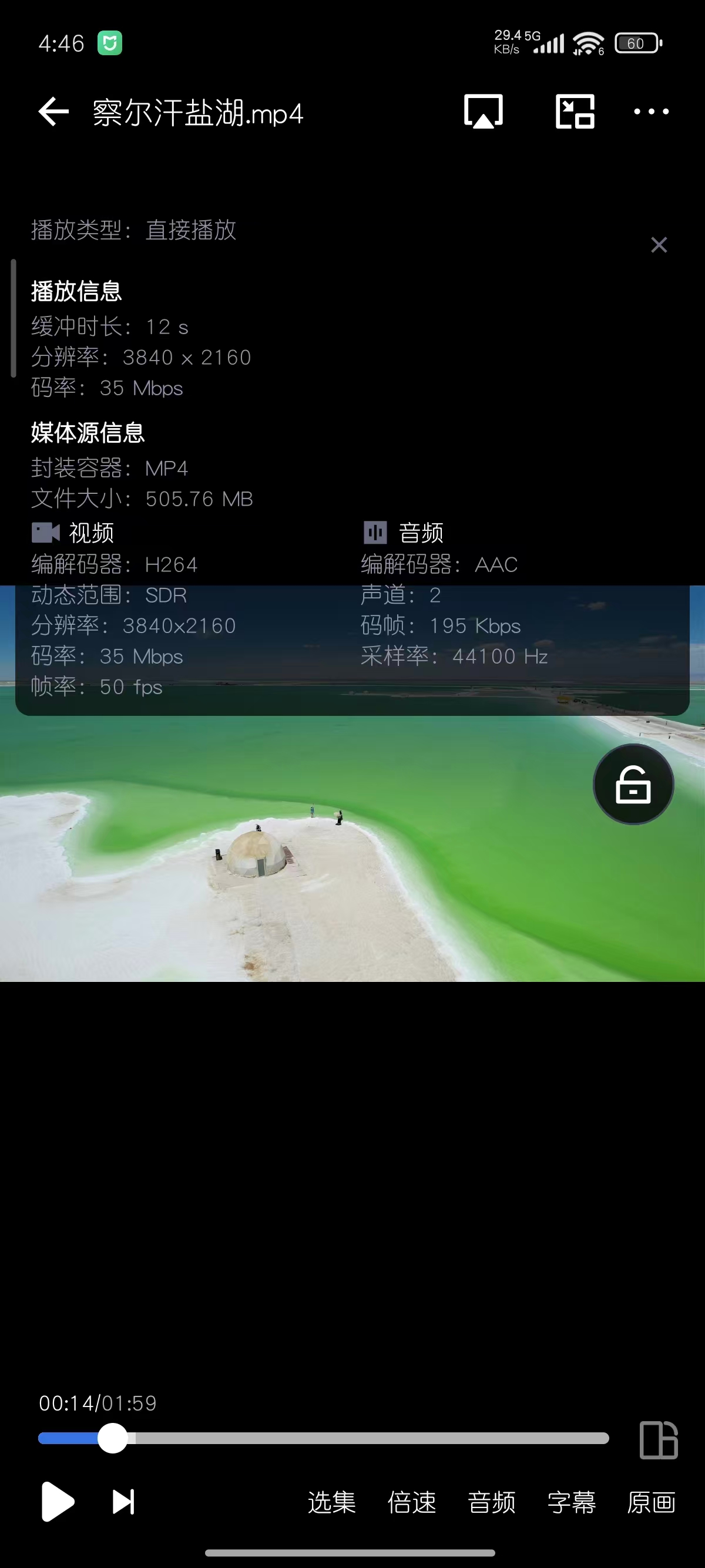Tap the split-screen layout icon
The height and width of the screenshot is (1568, 705).
click(x=658, y=1440)
